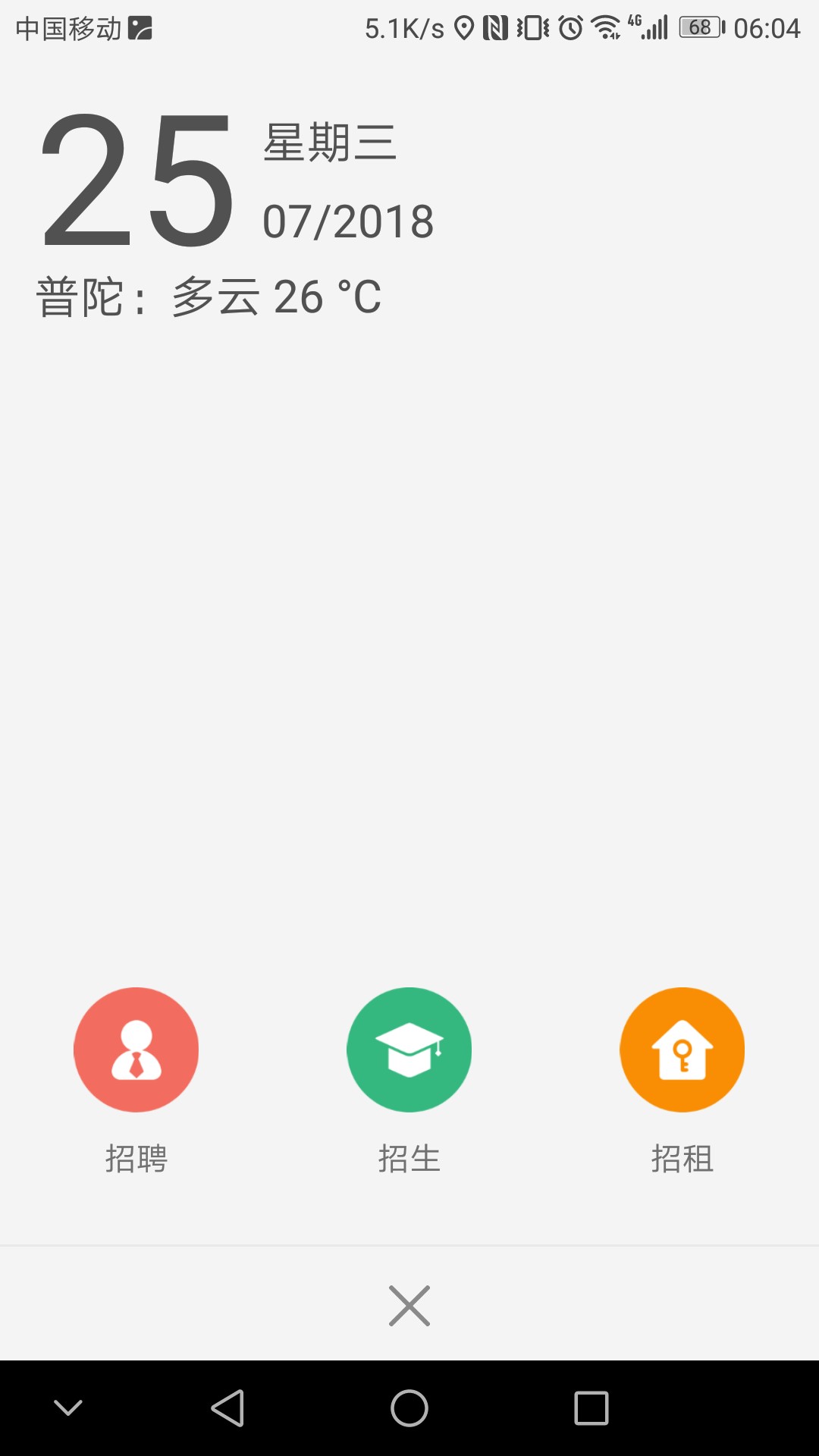819x1456 pixels.
Task: Choose the 招租 rental posting option
Action: pos(682,1050)
